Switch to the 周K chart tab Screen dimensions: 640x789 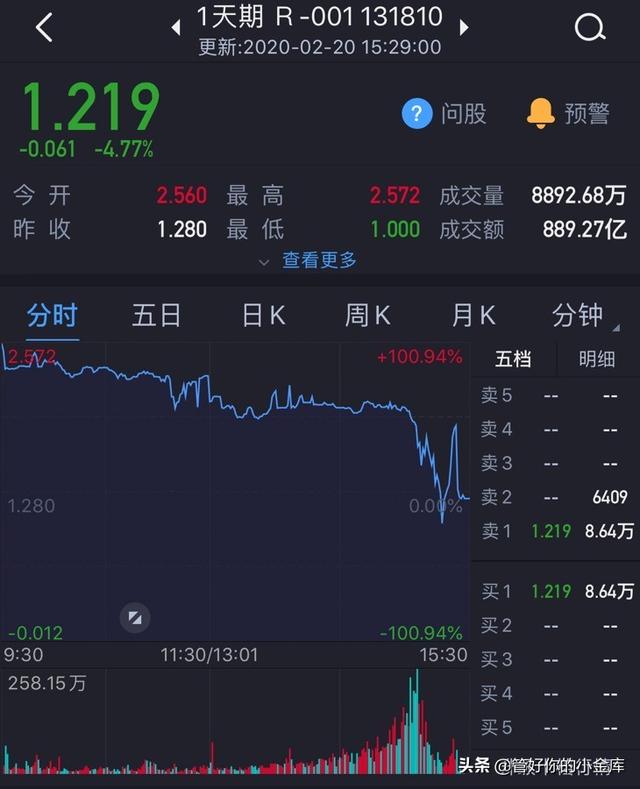click(368, 316)
